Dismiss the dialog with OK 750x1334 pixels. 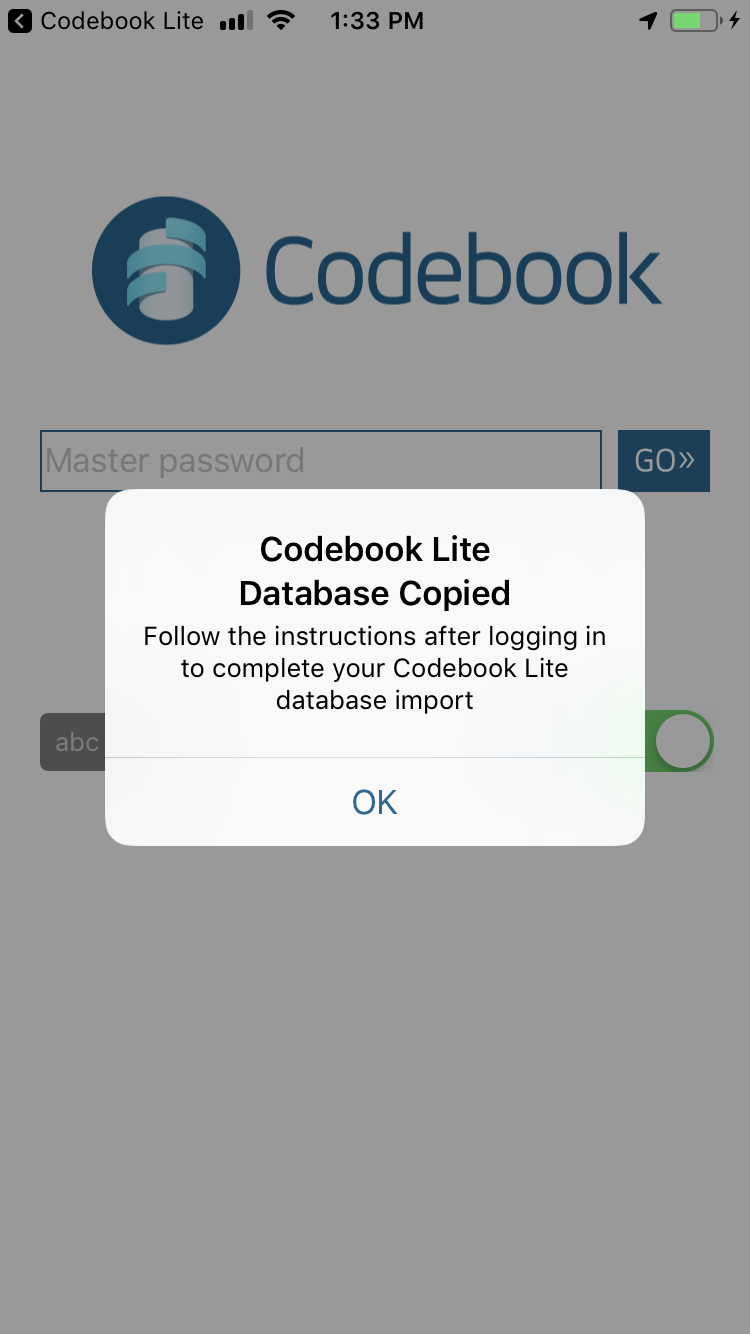pos(375,802)
